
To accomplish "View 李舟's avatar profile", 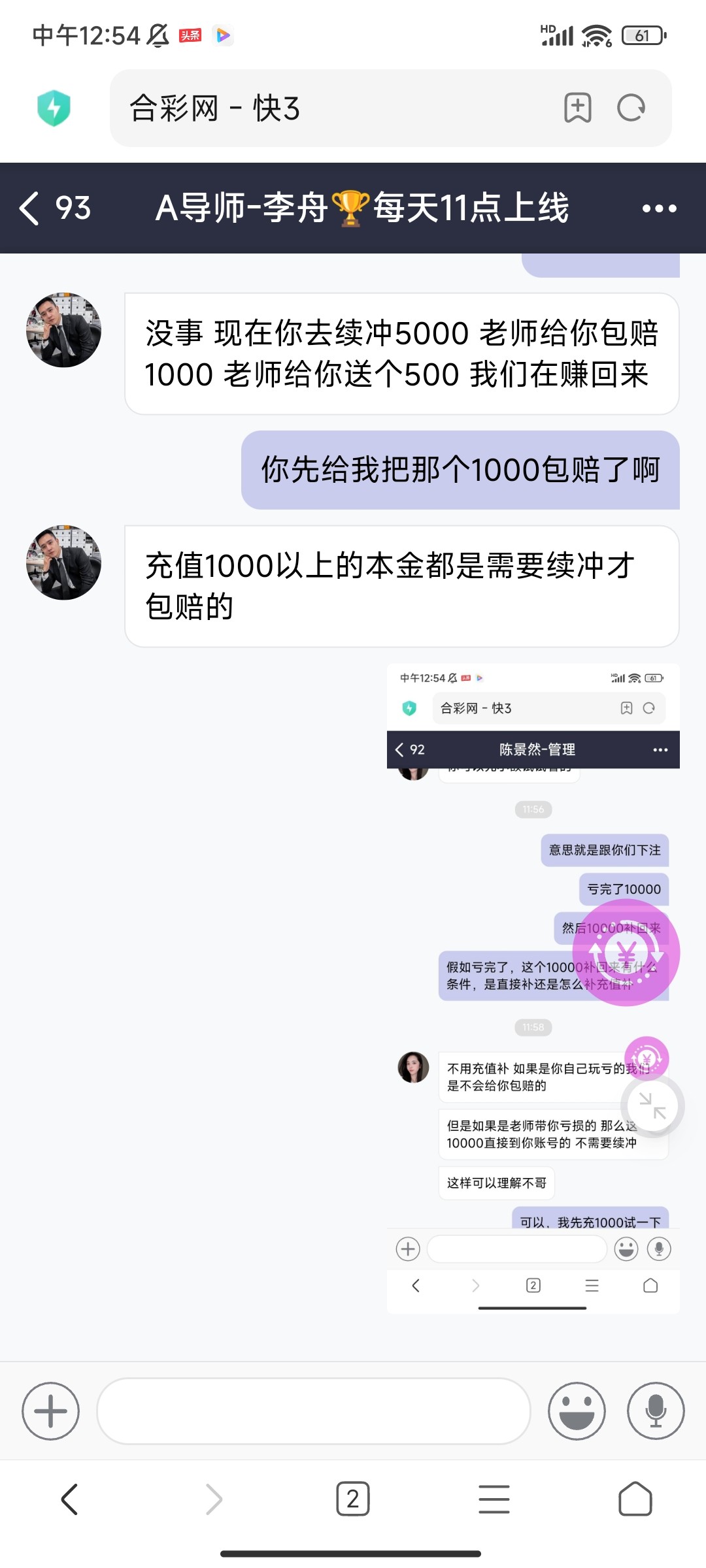I will (x=63, y=330).
